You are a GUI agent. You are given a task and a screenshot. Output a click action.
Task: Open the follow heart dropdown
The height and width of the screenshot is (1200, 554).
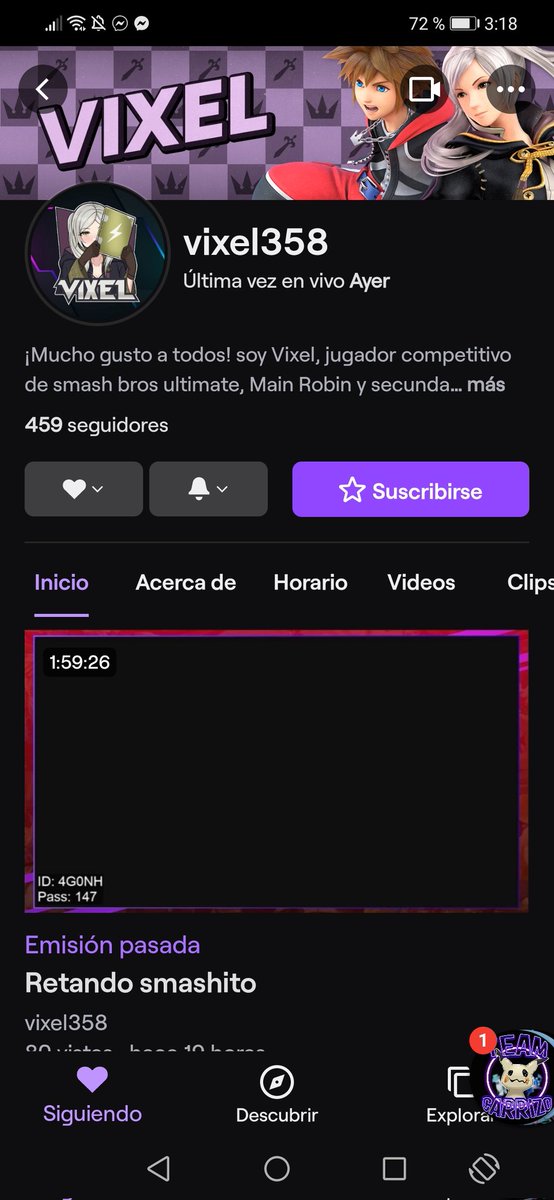click(x=84, y=489)
